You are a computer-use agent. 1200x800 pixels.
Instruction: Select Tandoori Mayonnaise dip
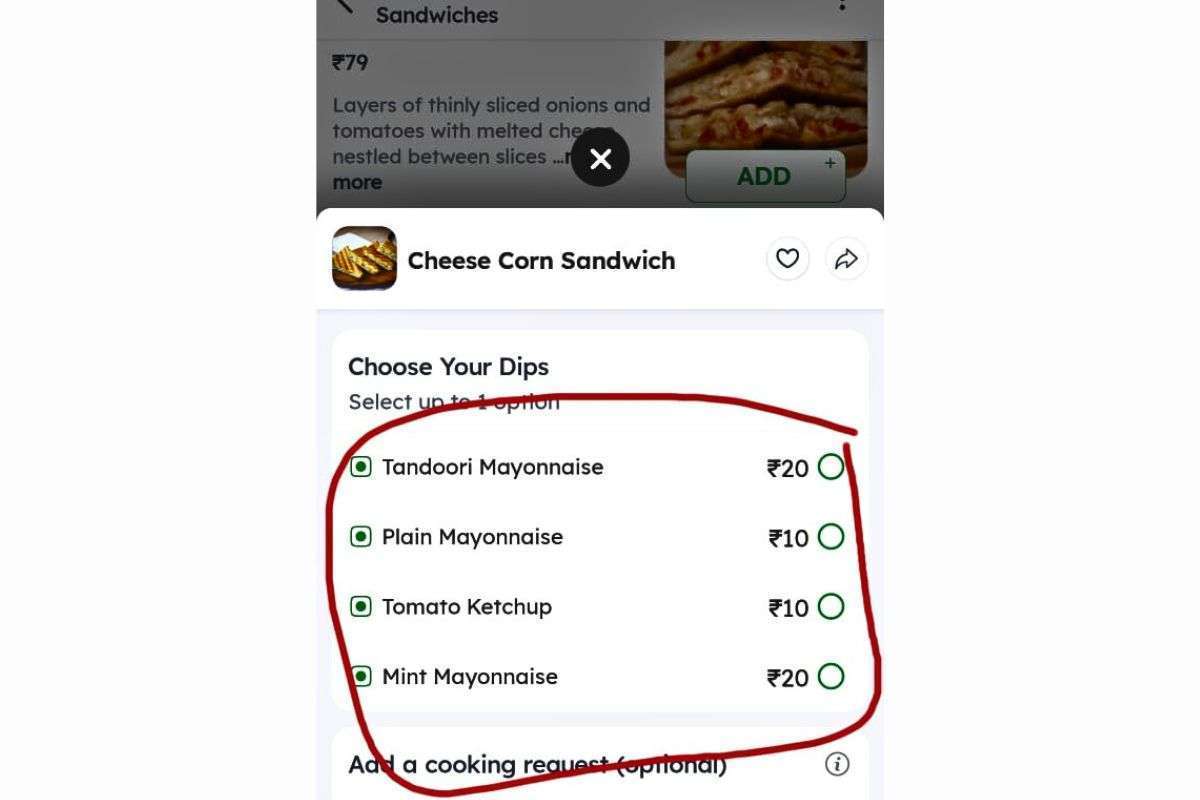(831, 467)
